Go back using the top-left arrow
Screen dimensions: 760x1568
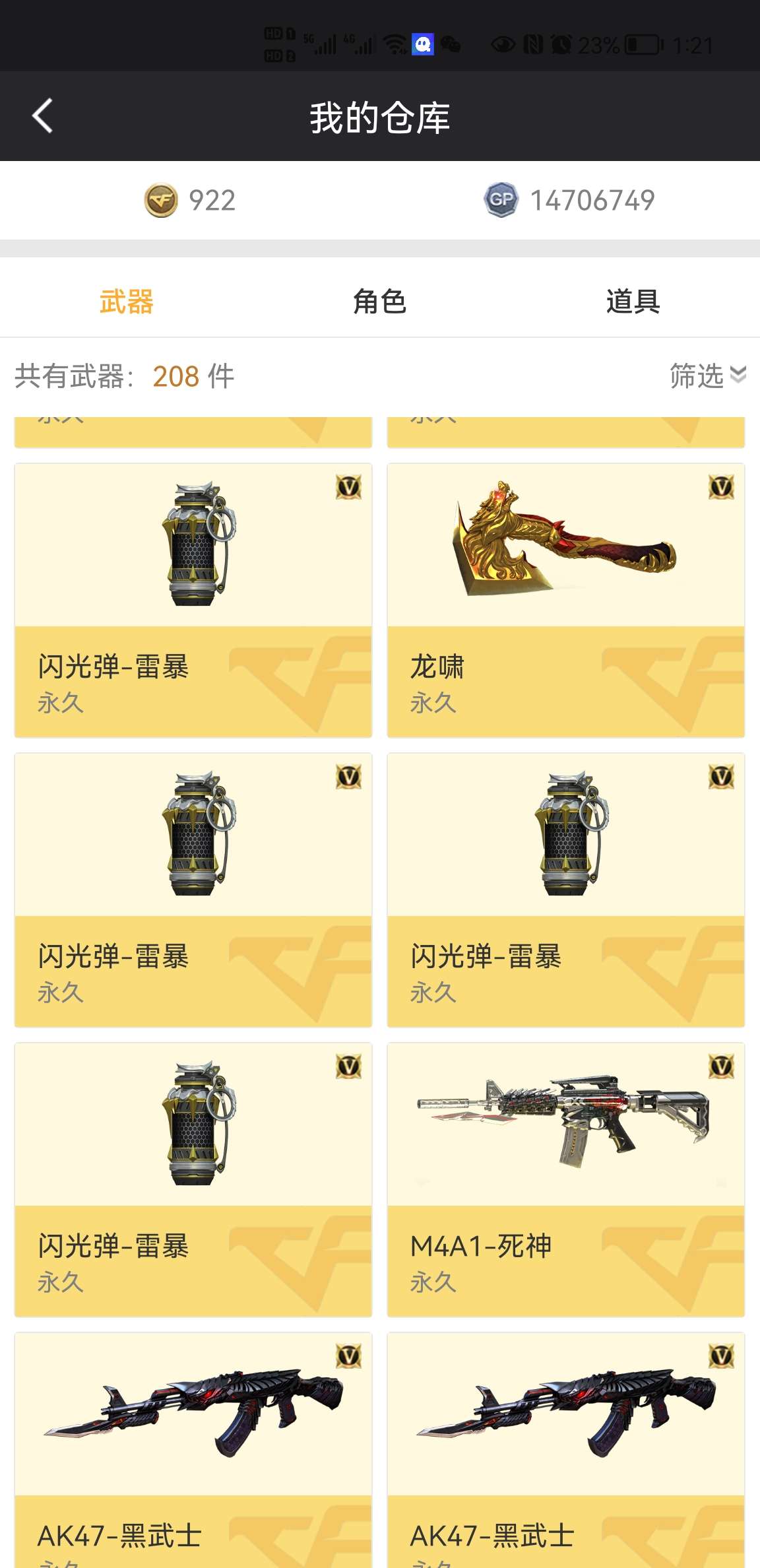pyautogui.click(x=42, y=116)
